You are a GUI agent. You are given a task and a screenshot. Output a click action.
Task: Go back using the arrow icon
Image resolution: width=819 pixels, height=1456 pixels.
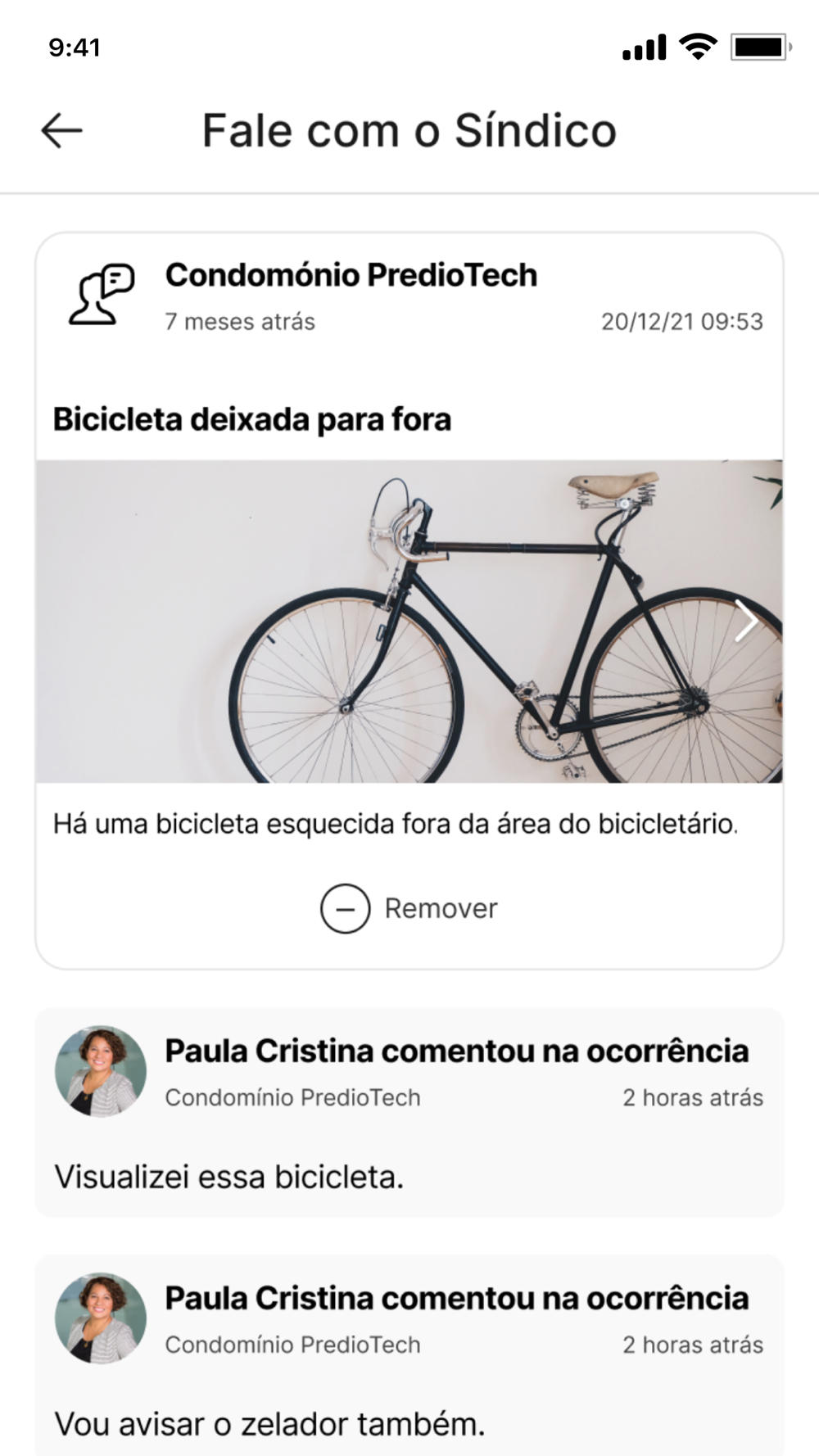61,130
